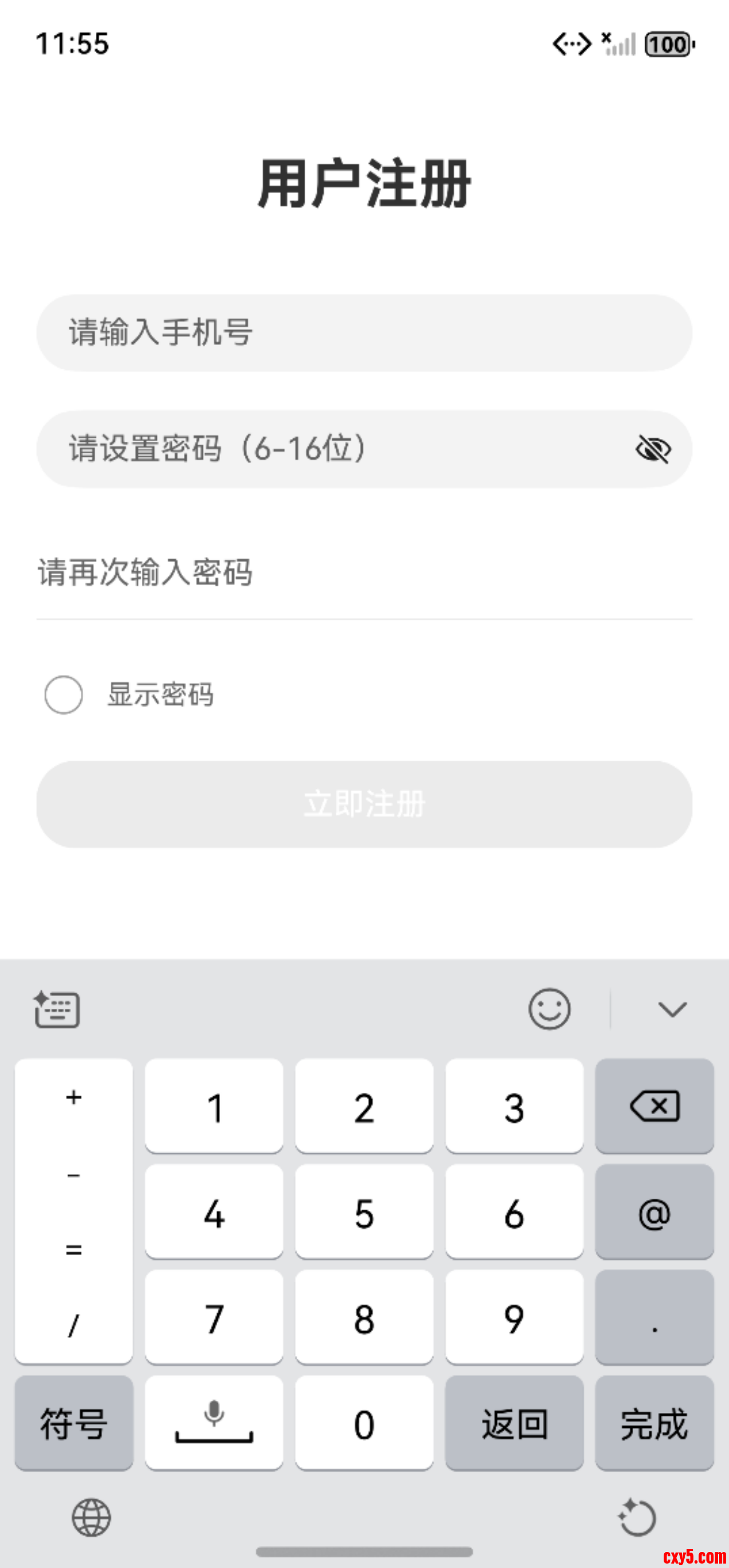
Task: Open the emoji keyboard panel
Action: point(550,1009)
